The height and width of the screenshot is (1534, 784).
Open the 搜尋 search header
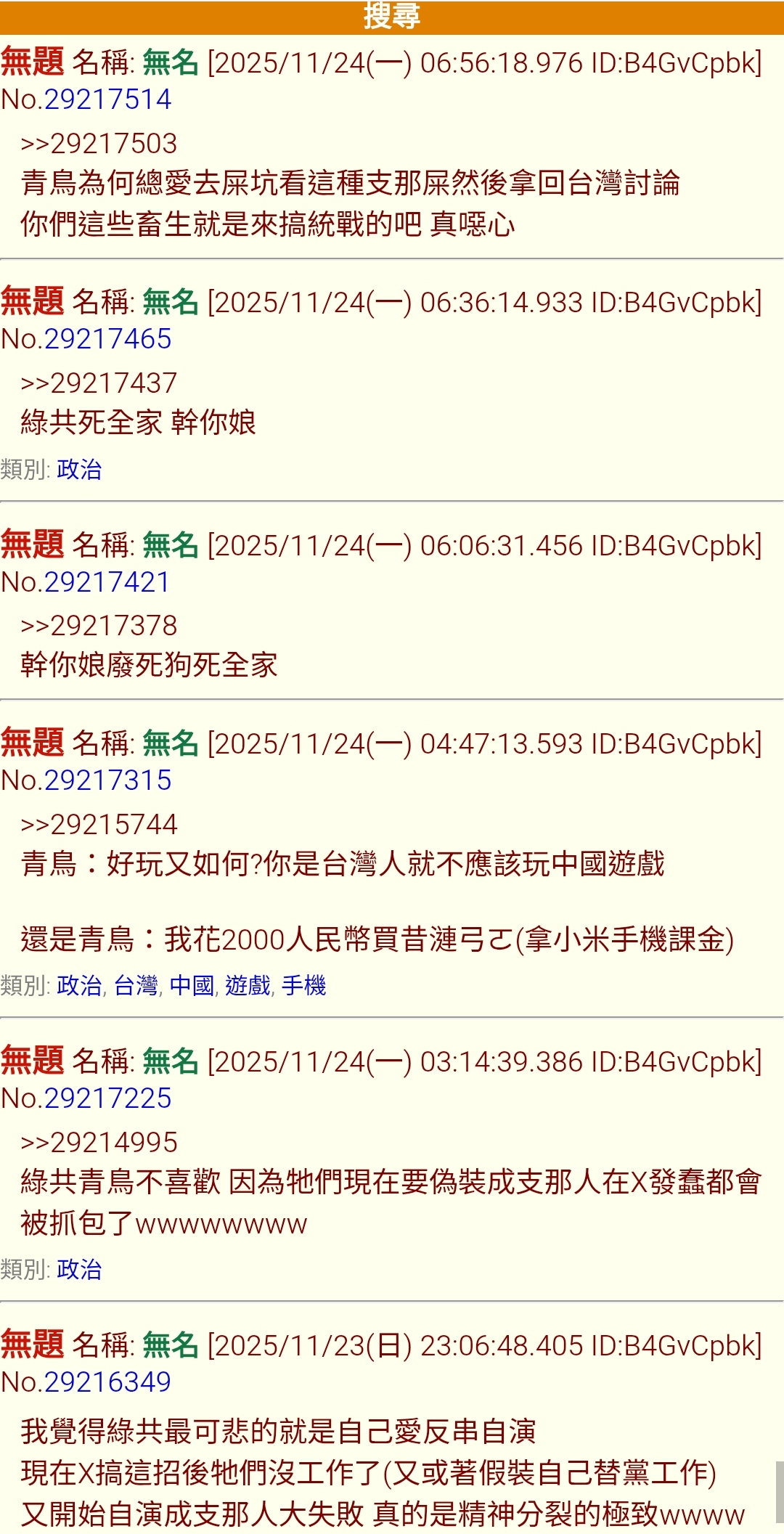(391, 16)
